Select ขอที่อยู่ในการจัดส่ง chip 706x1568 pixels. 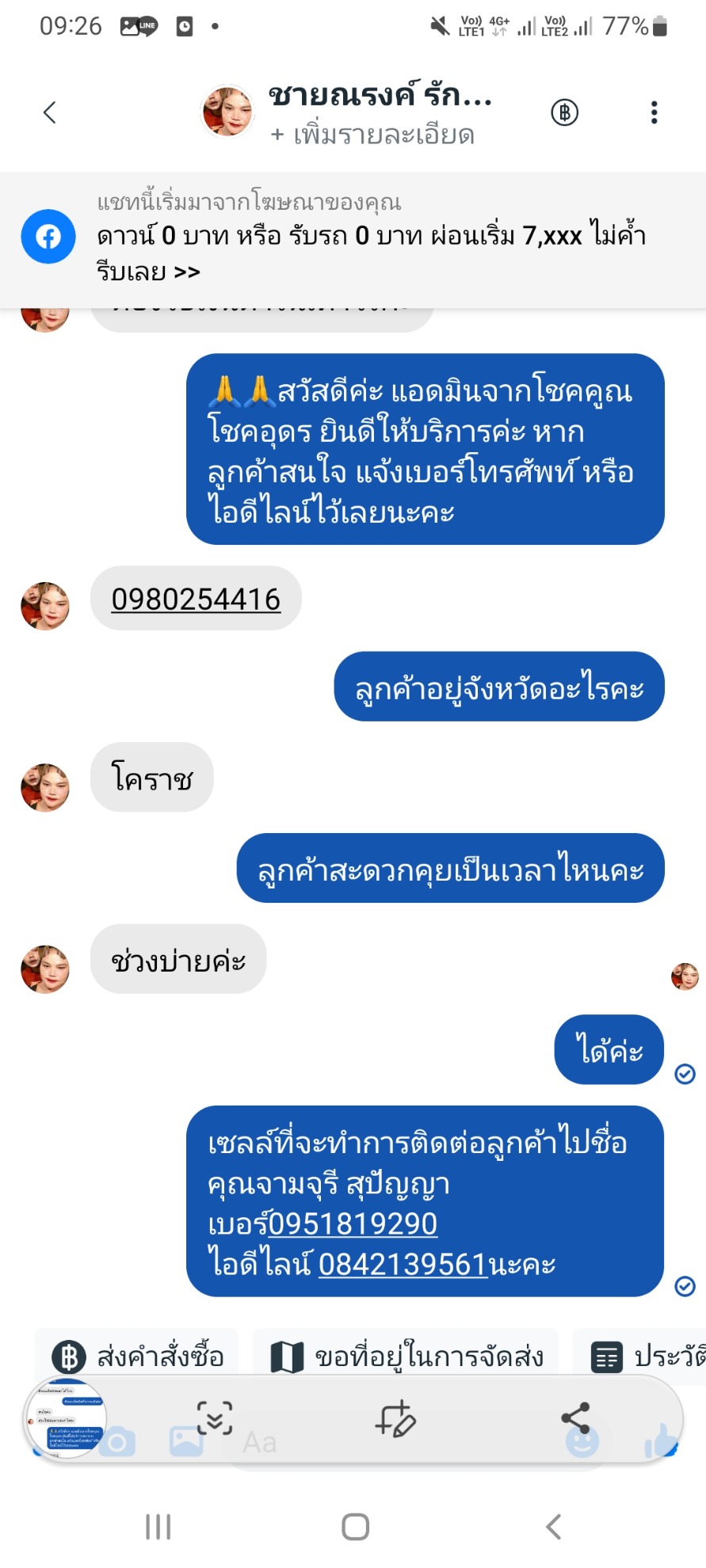point(406,1357)
